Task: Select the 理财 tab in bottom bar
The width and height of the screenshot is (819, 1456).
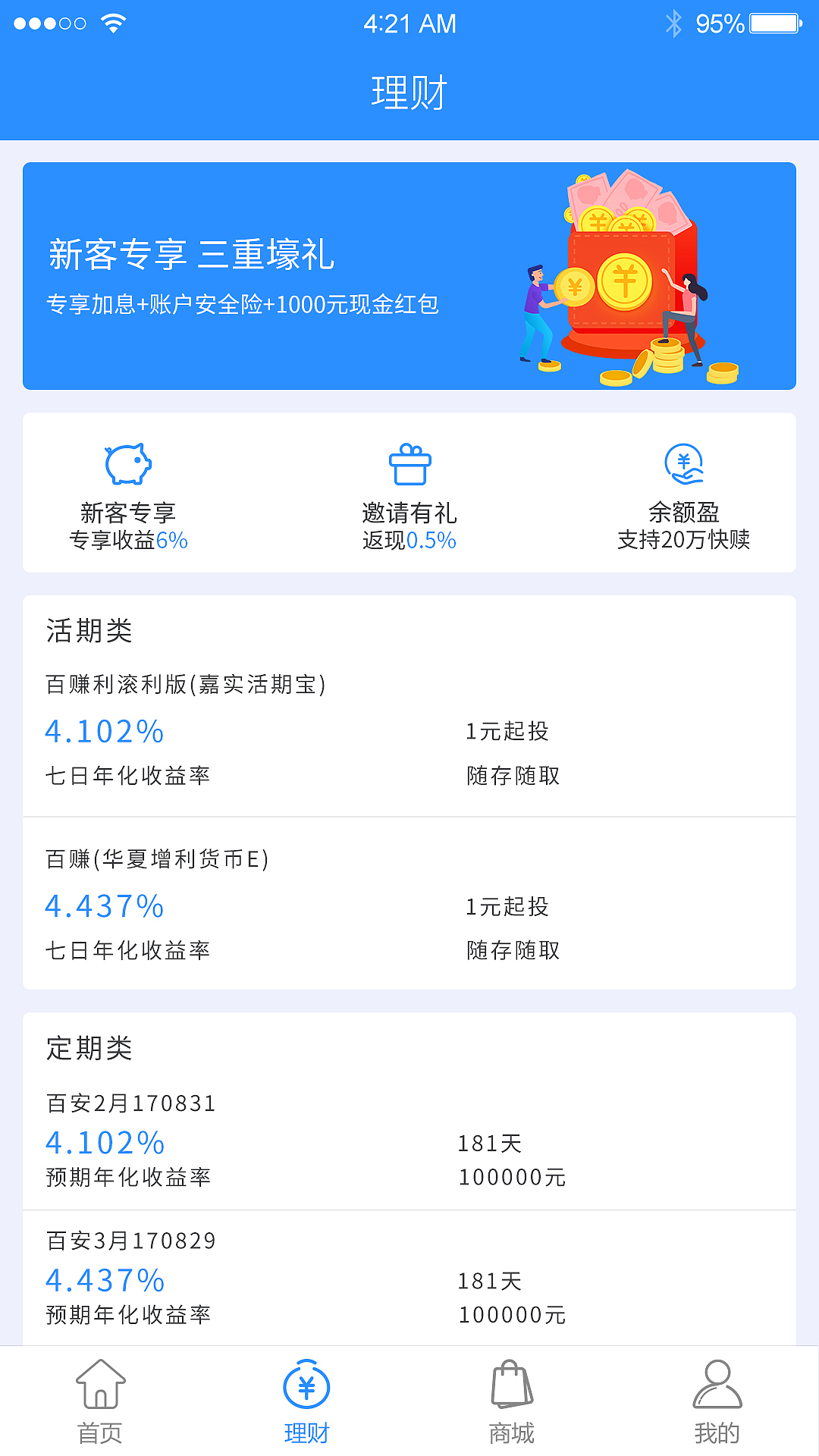Action: click(306, 1403)
